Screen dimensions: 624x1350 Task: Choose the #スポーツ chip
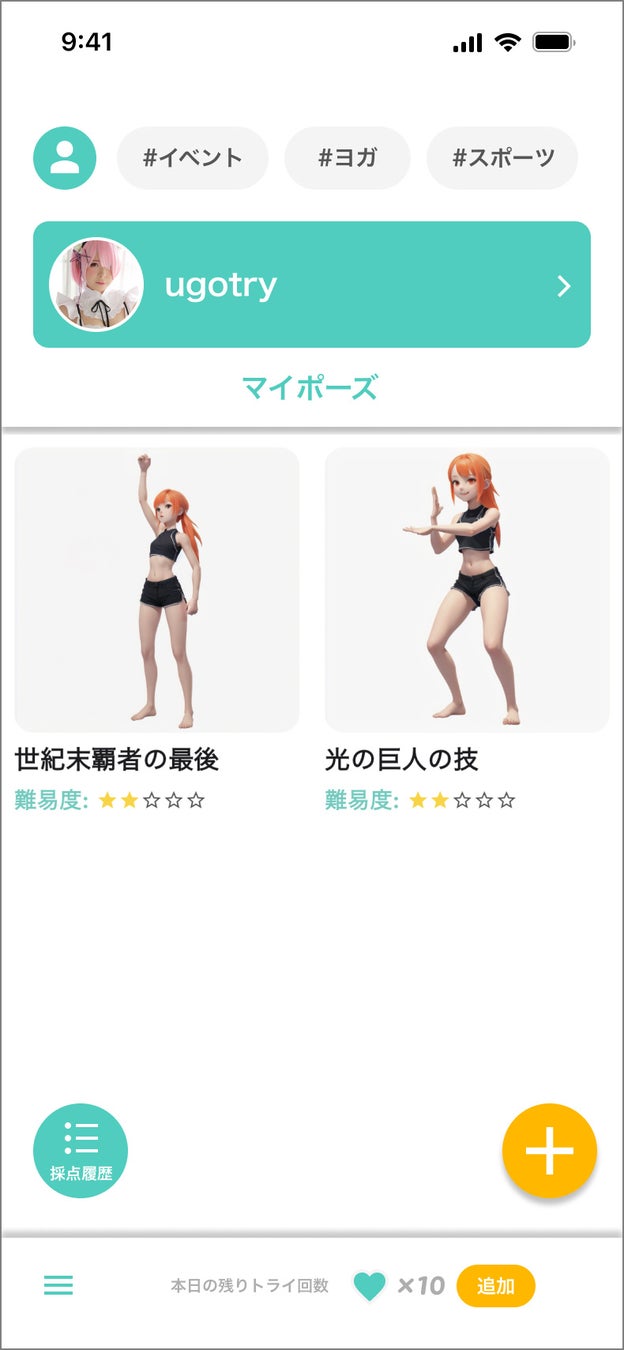(x=502, y=158)
